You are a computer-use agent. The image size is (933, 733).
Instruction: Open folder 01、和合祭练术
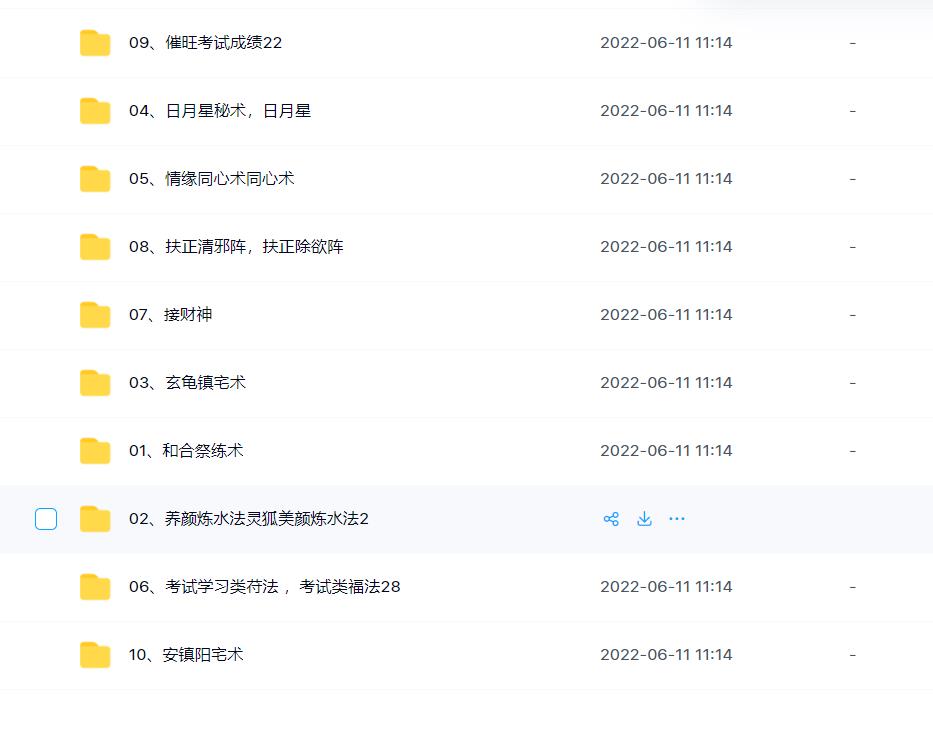[186, 451]
